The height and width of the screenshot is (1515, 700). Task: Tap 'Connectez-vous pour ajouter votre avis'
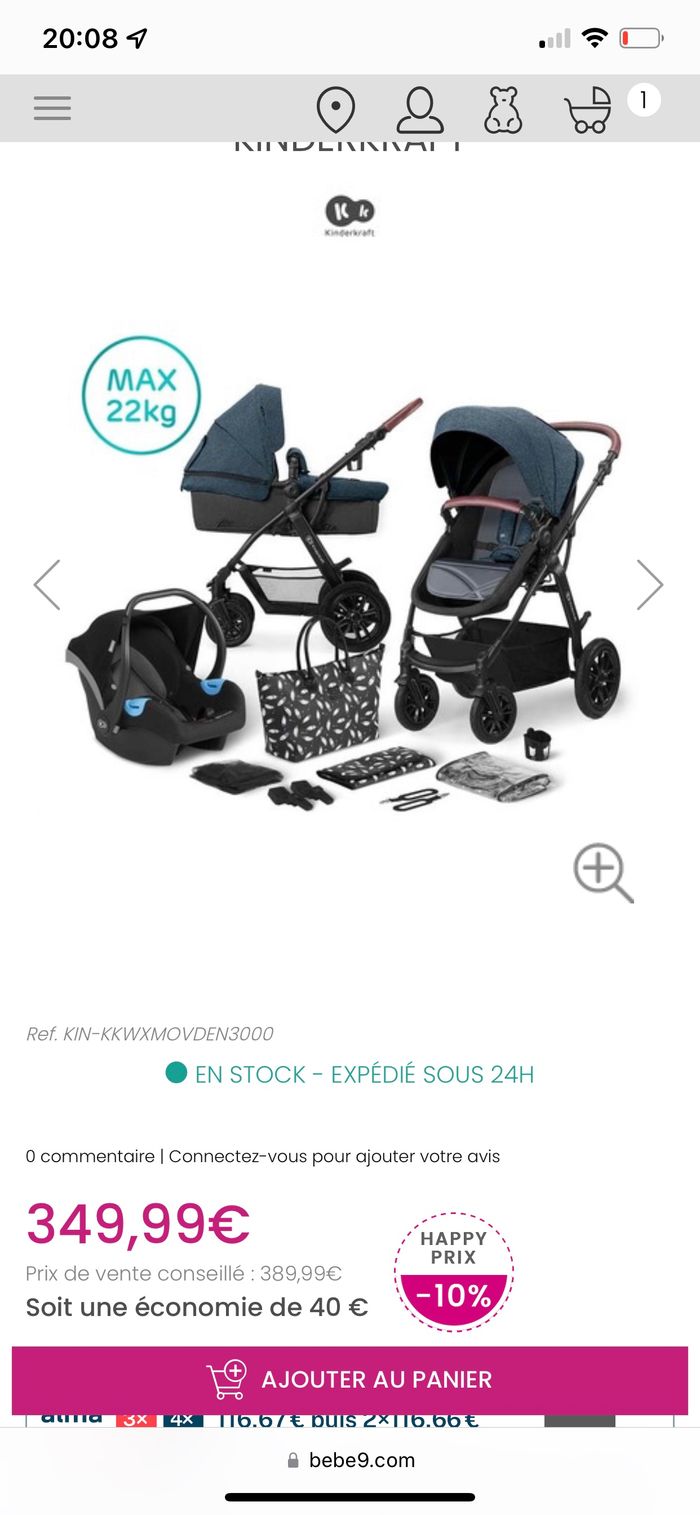[x=334, y=1157]
